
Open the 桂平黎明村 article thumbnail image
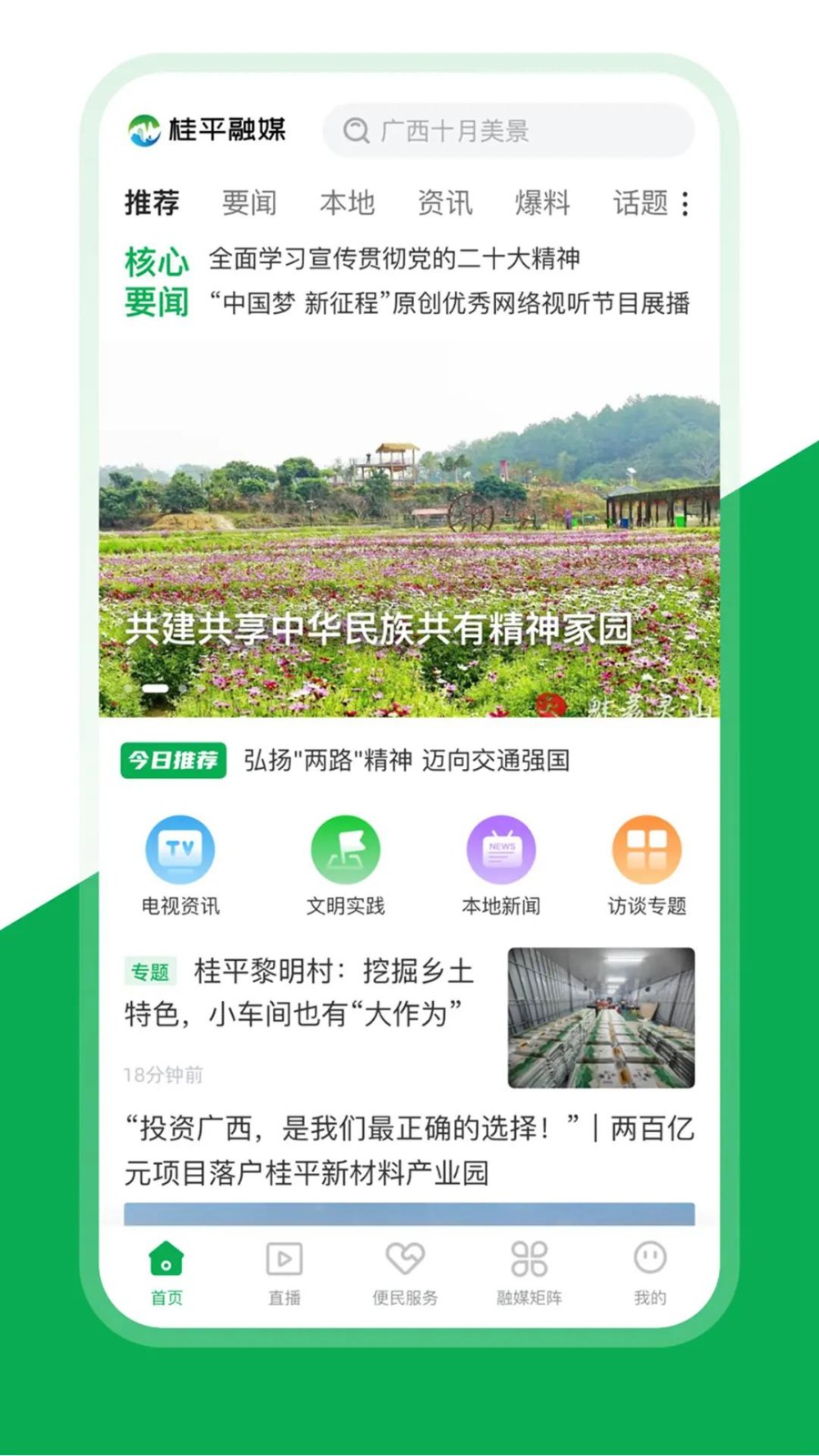click(602, 1016)
